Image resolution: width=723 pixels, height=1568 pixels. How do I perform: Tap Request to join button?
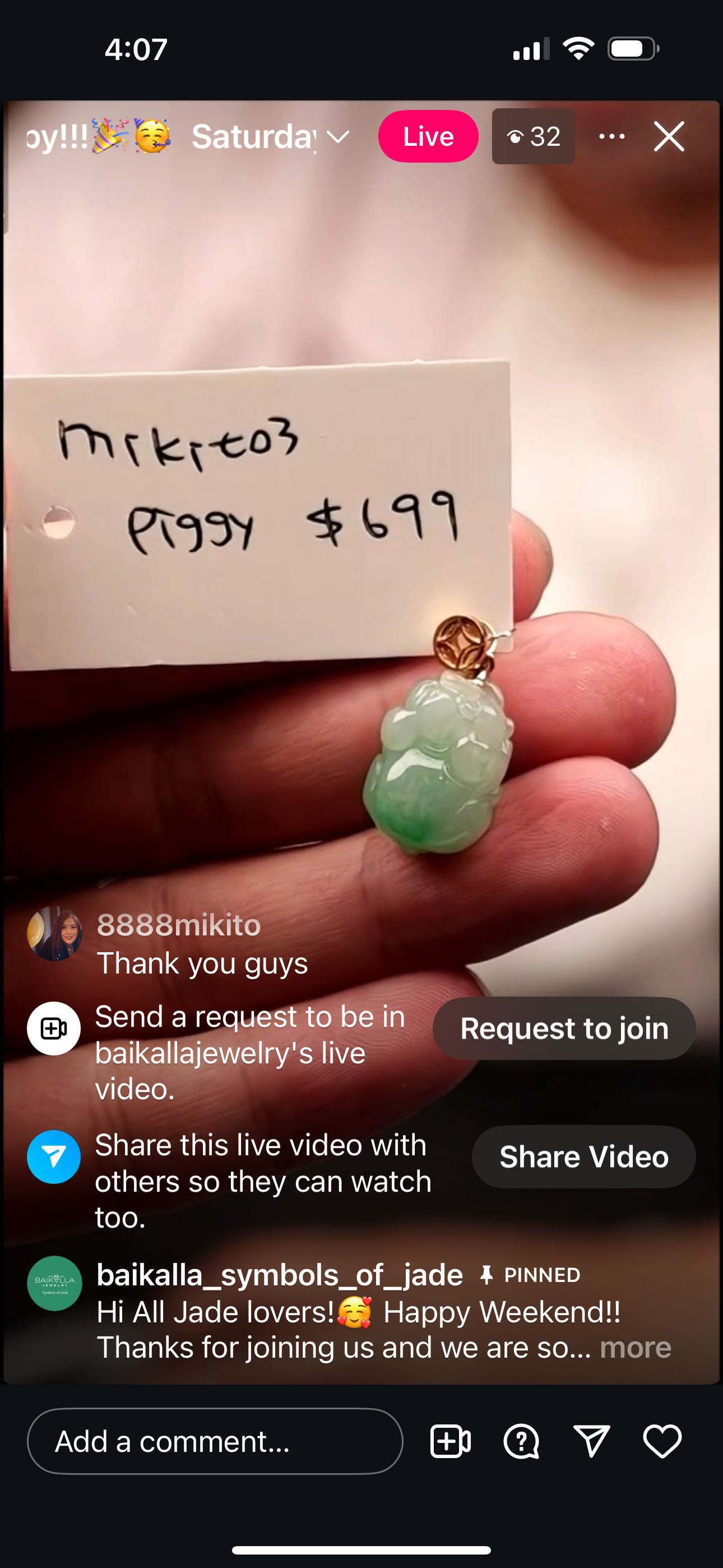point(564,1029)
